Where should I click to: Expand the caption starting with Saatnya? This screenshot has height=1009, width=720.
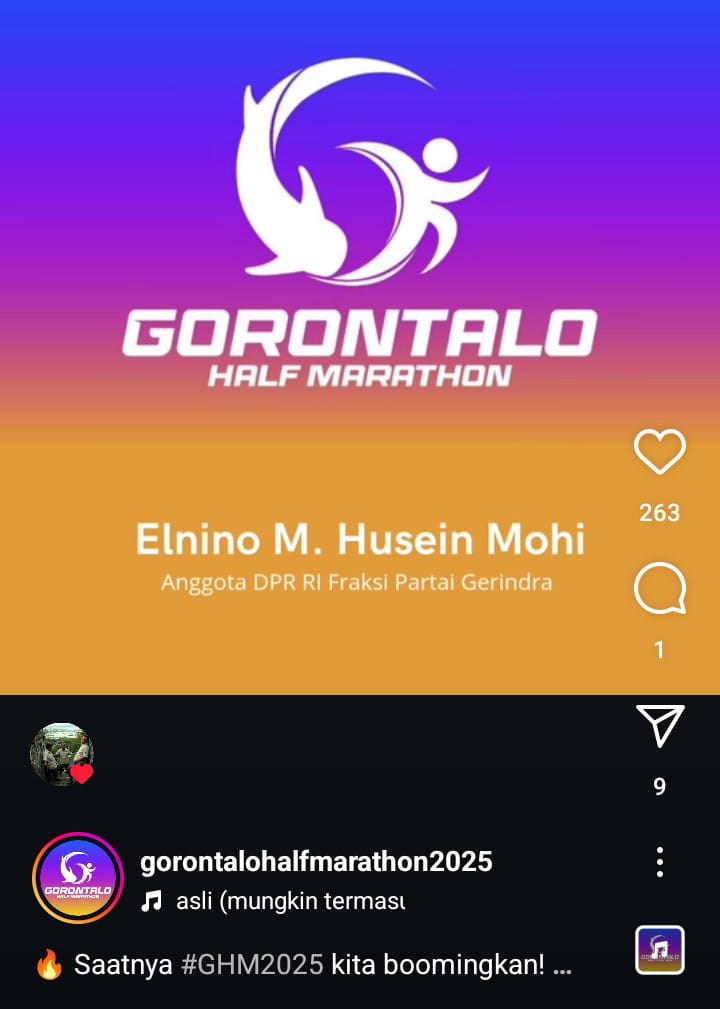click(x=561, y=966)
